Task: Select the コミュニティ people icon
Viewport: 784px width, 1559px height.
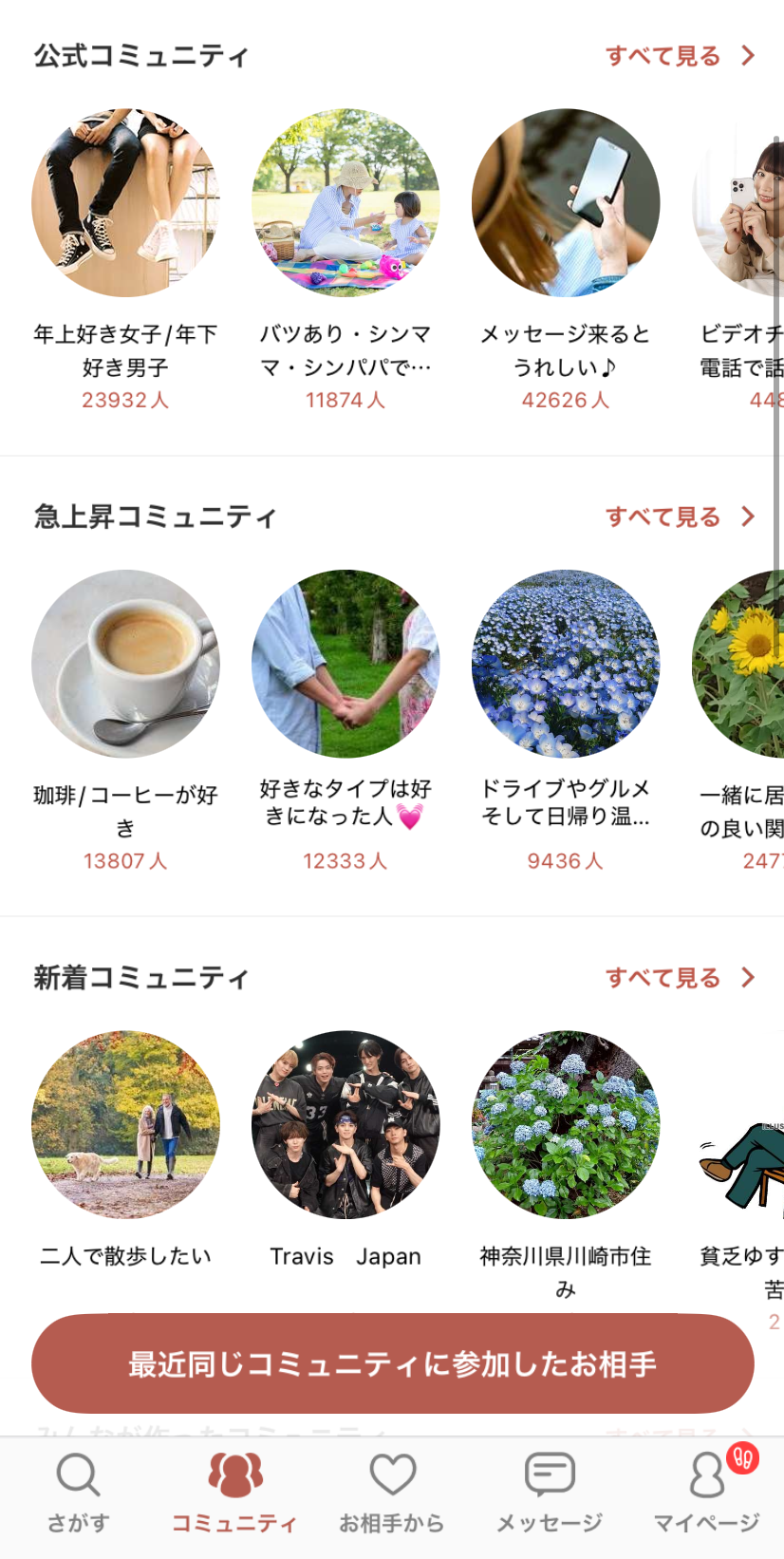Action: [x=234, y=1474]
